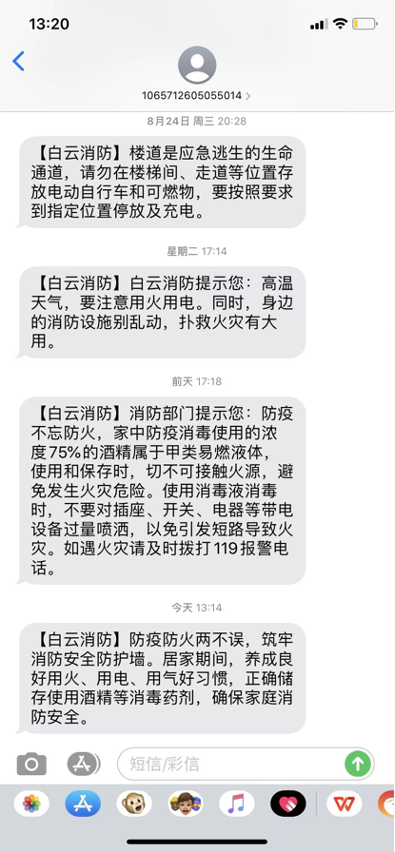
Task: Tap the 短信/彩信 message input field
Action: pos(234,764)
